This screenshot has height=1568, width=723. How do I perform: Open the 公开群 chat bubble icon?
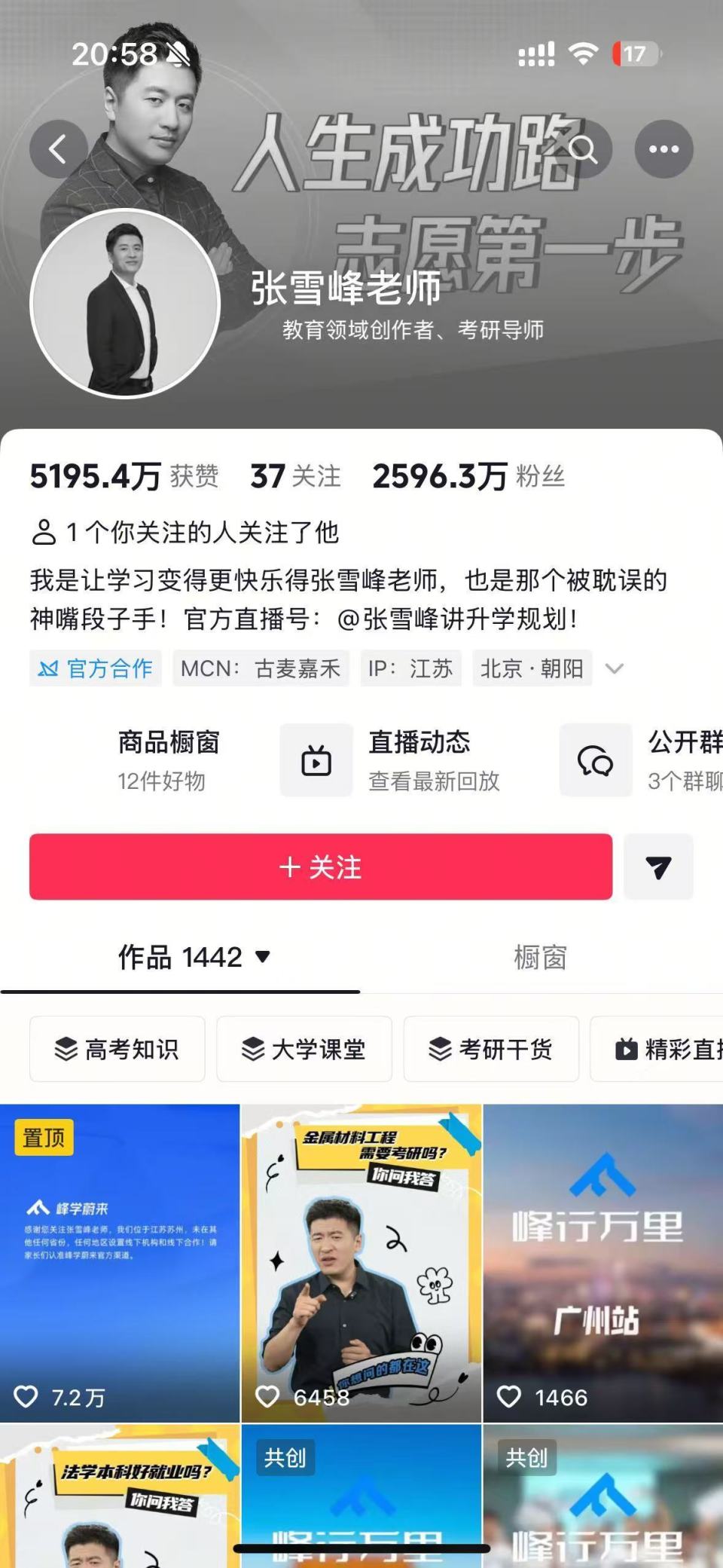click(596, 760)
